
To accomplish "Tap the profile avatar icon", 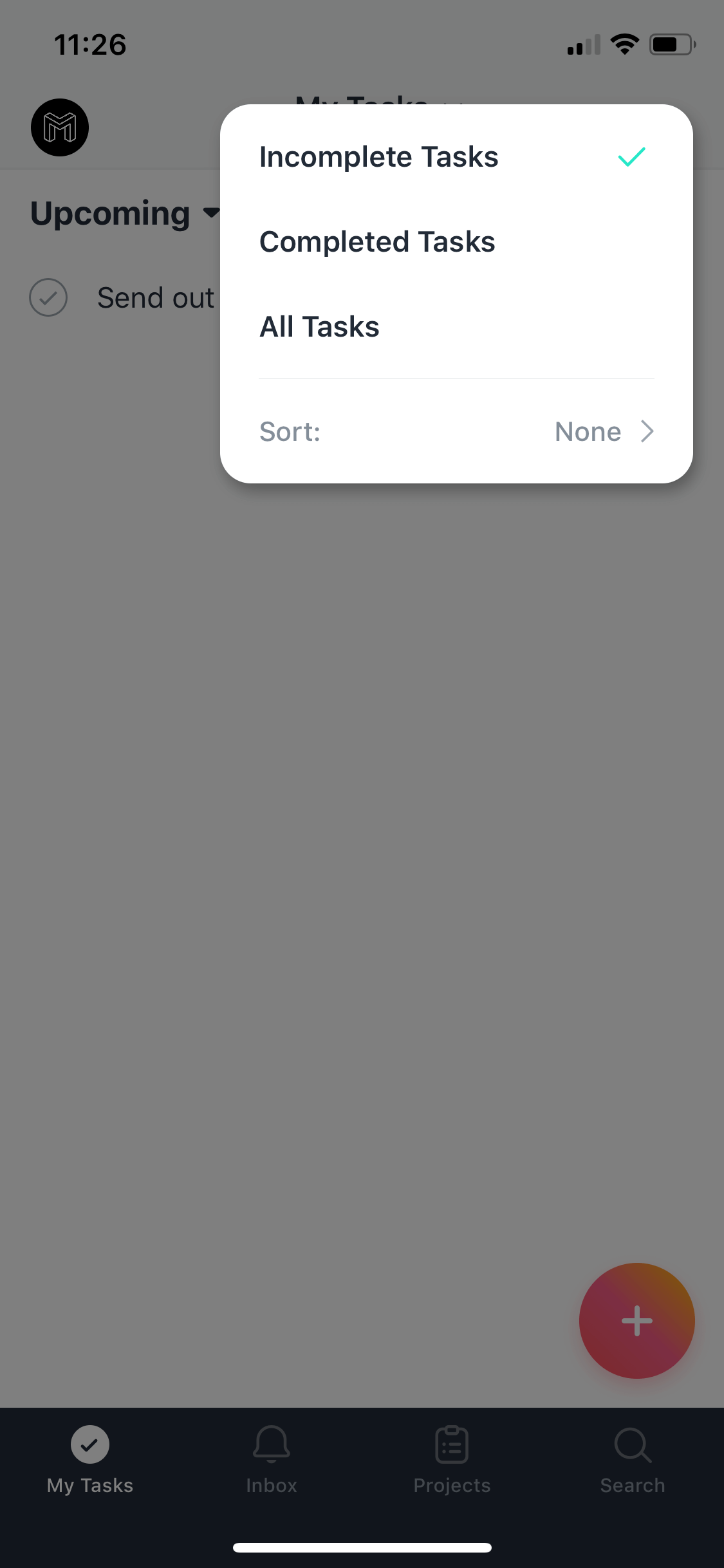I will click(x=60, y=127).
